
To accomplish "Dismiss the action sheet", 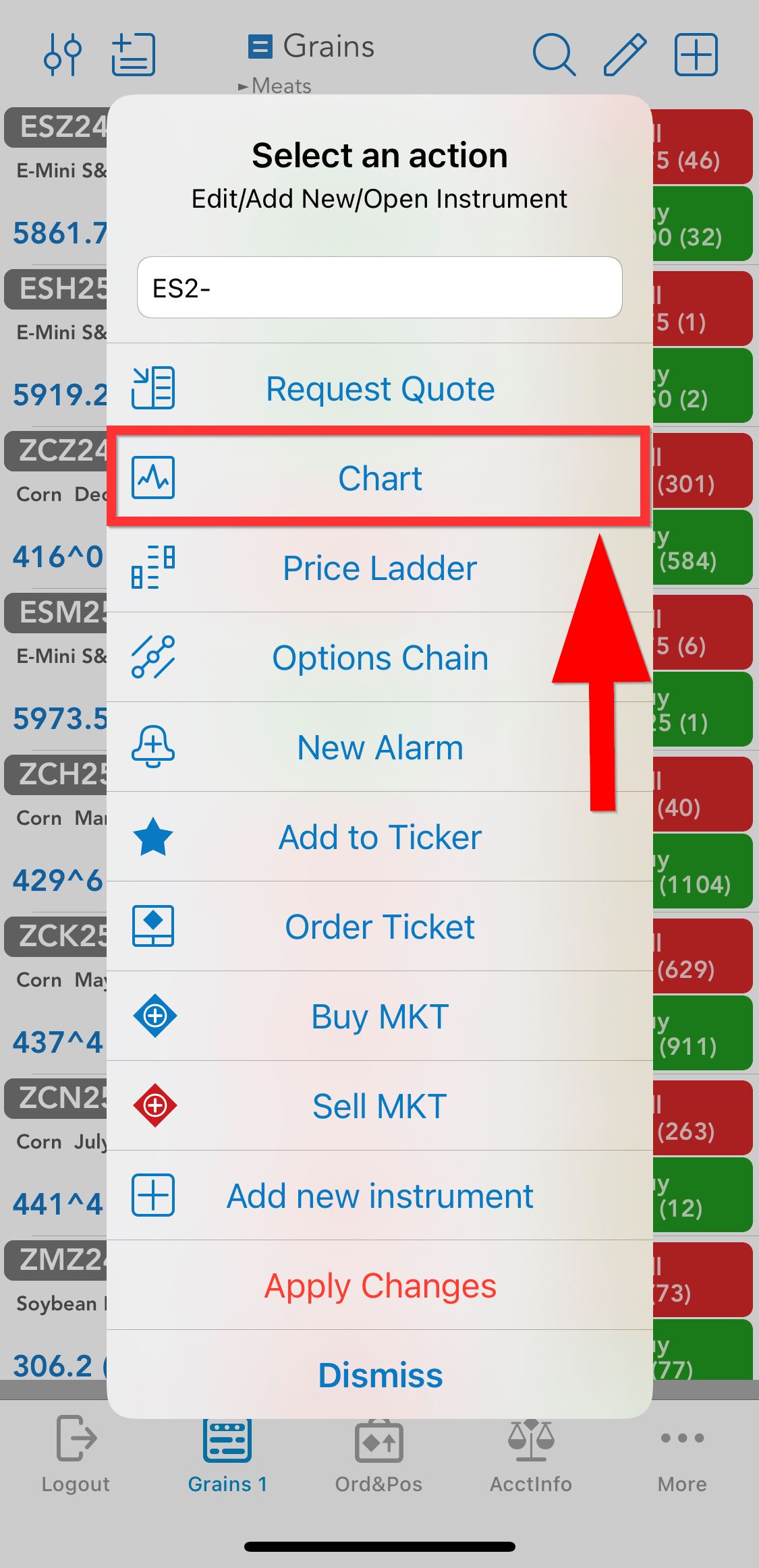I will 379,1374.
